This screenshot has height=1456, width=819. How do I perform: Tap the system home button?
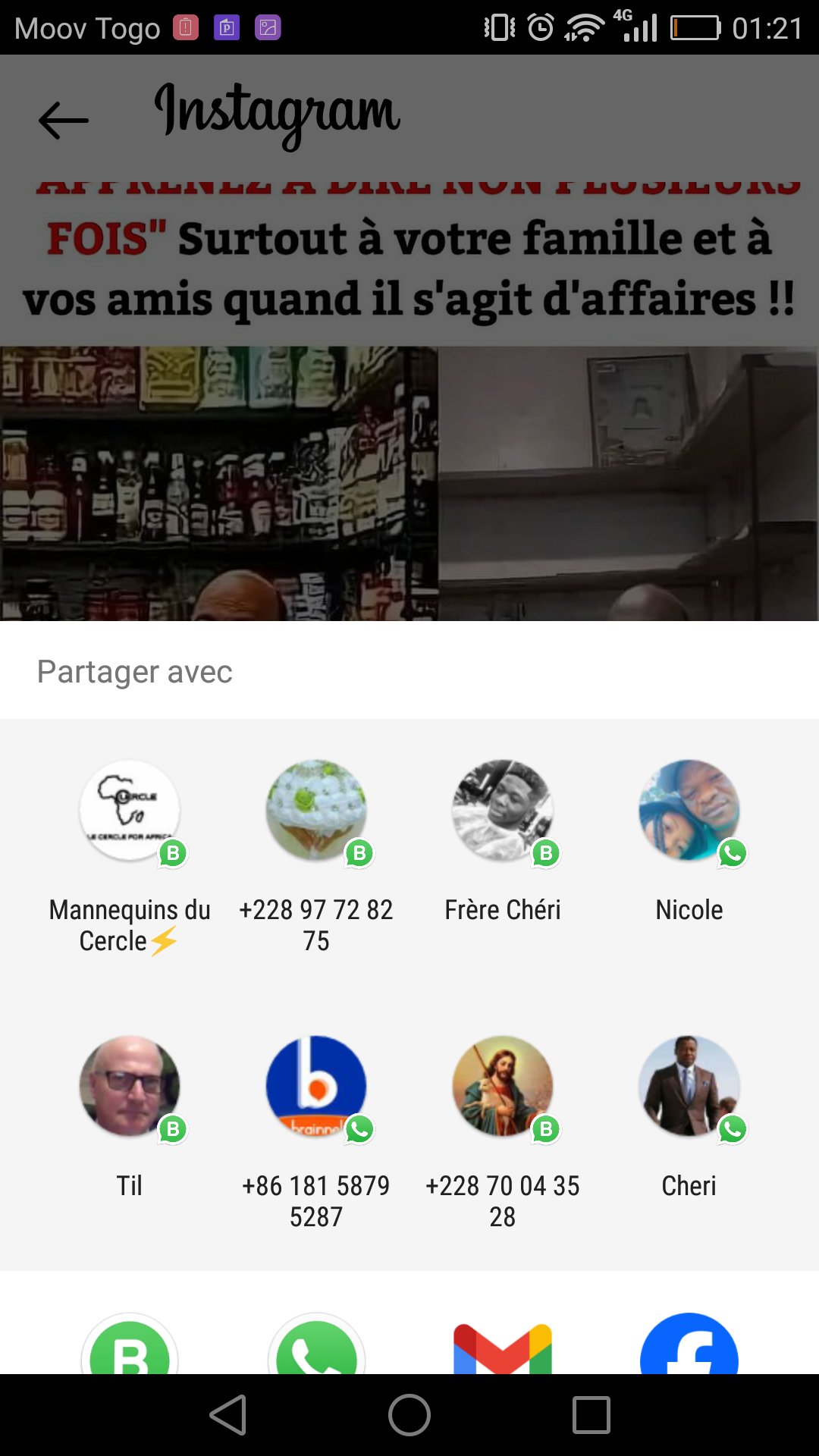pos(409,1415)
